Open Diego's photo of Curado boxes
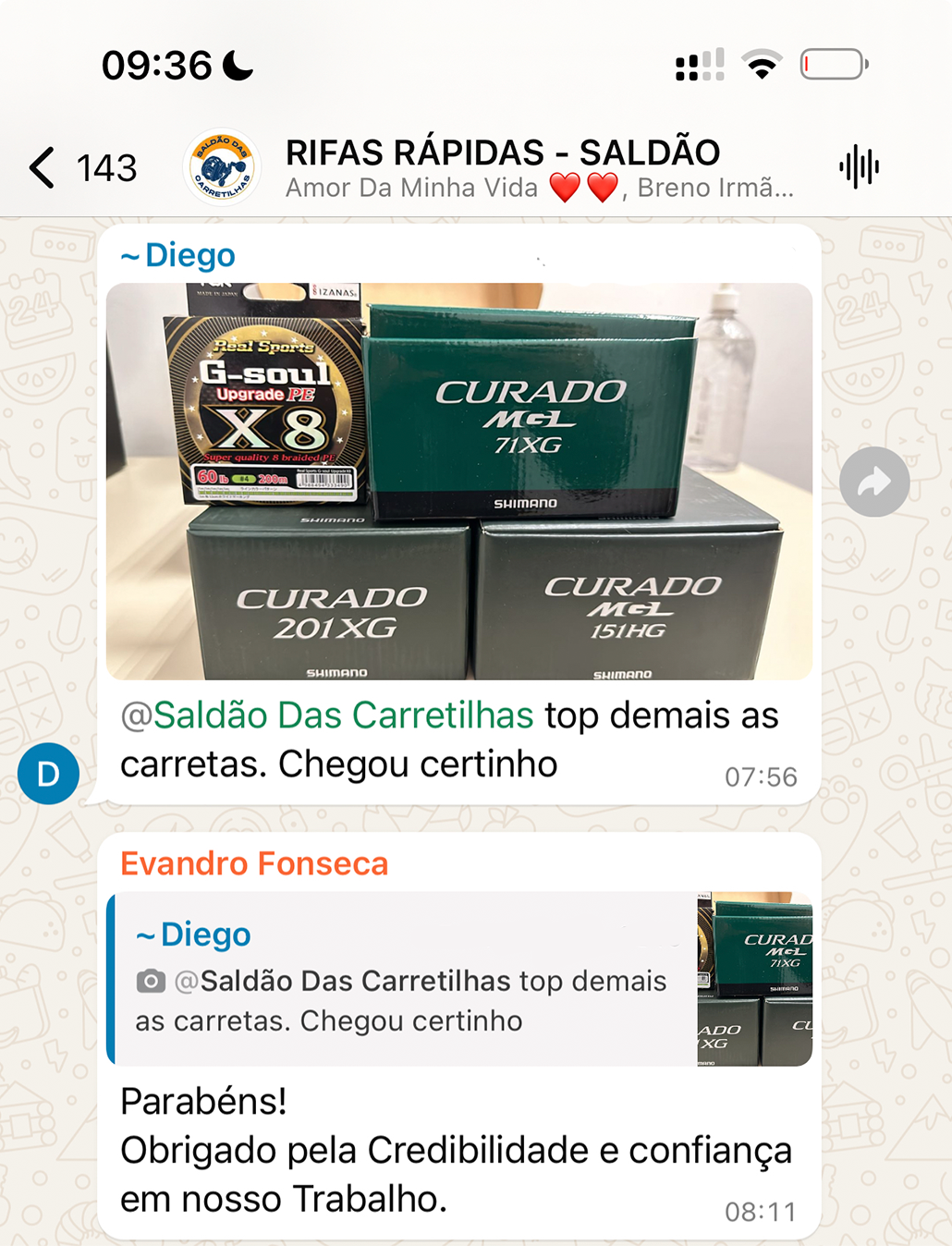 click(458, 481)
